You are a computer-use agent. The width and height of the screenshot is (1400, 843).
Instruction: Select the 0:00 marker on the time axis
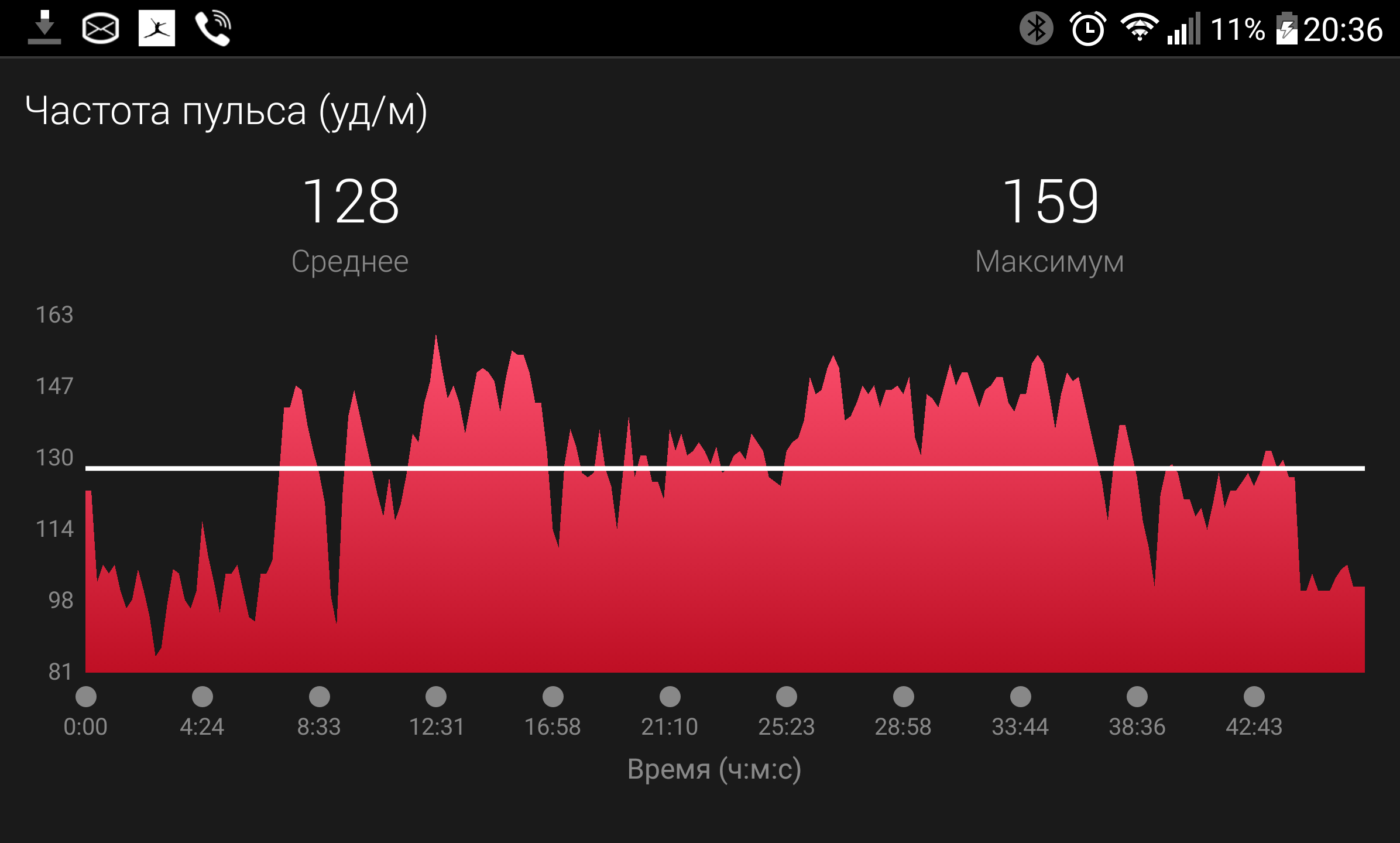86,697
